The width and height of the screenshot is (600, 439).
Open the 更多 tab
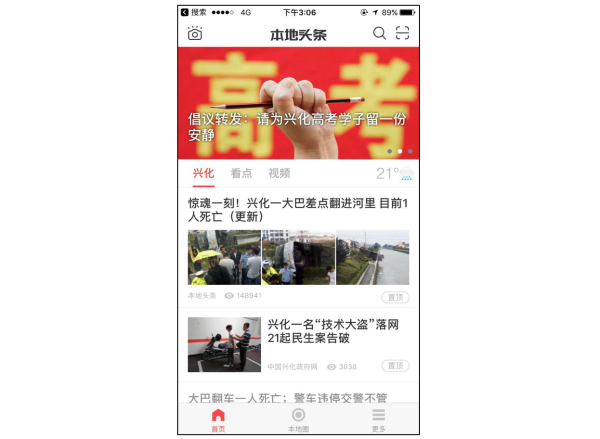coord(378,420)
